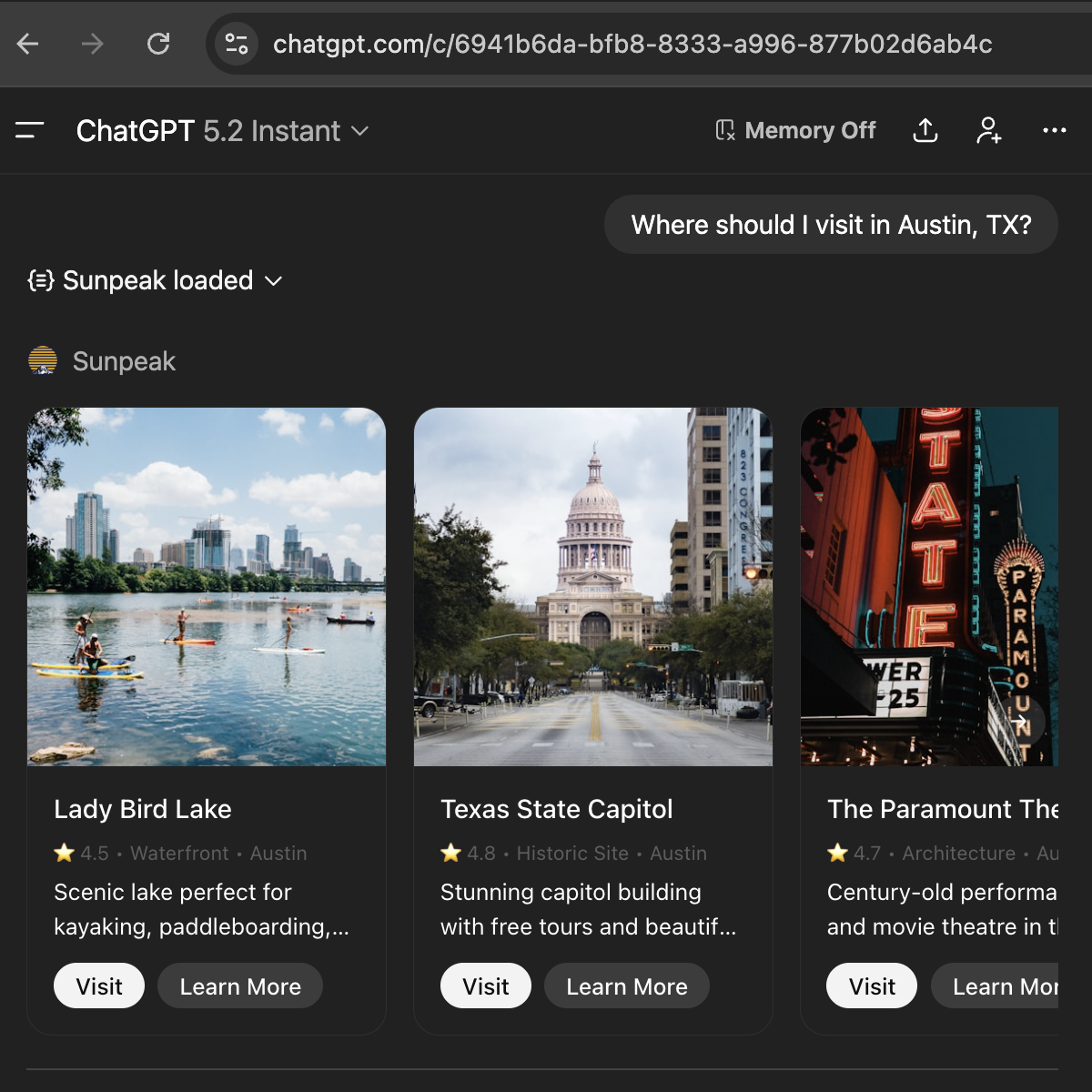Tap Visit on The Paramount Theatre
Screen dimensions: 1092x1092
pyautogui.click(x=872, y=986)
